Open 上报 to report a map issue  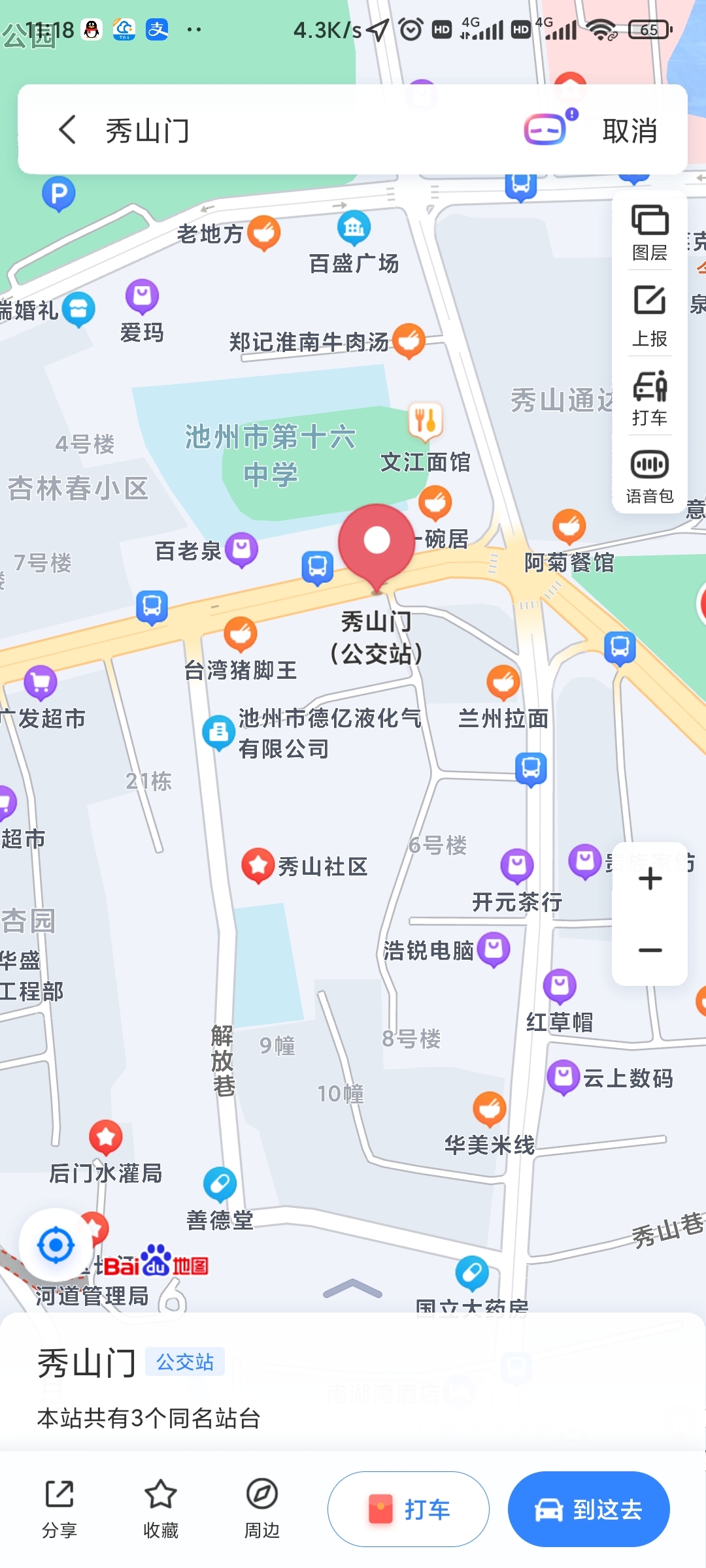(649, 316)
